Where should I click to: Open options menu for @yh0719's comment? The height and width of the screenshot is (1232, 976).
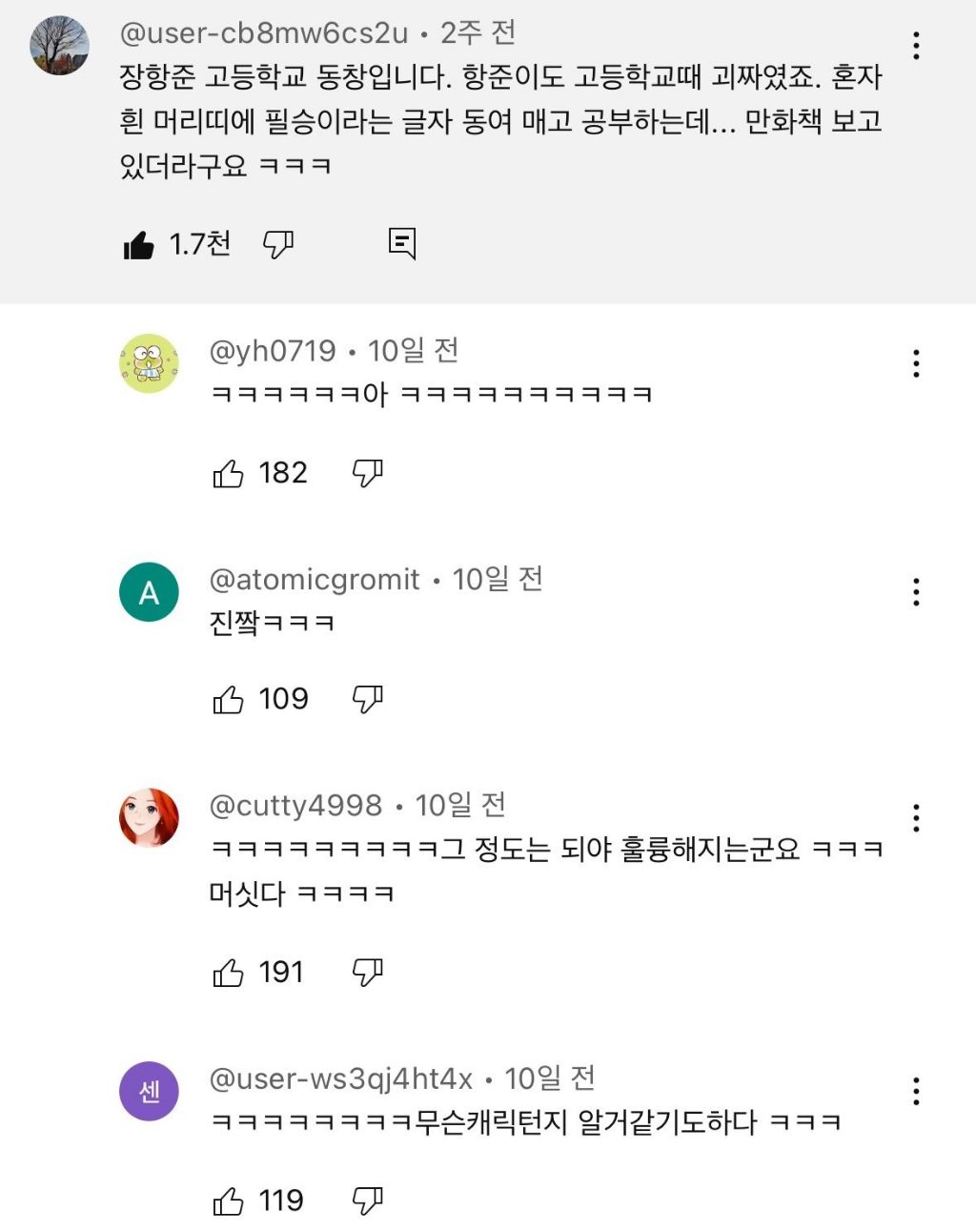pos(917,362)
